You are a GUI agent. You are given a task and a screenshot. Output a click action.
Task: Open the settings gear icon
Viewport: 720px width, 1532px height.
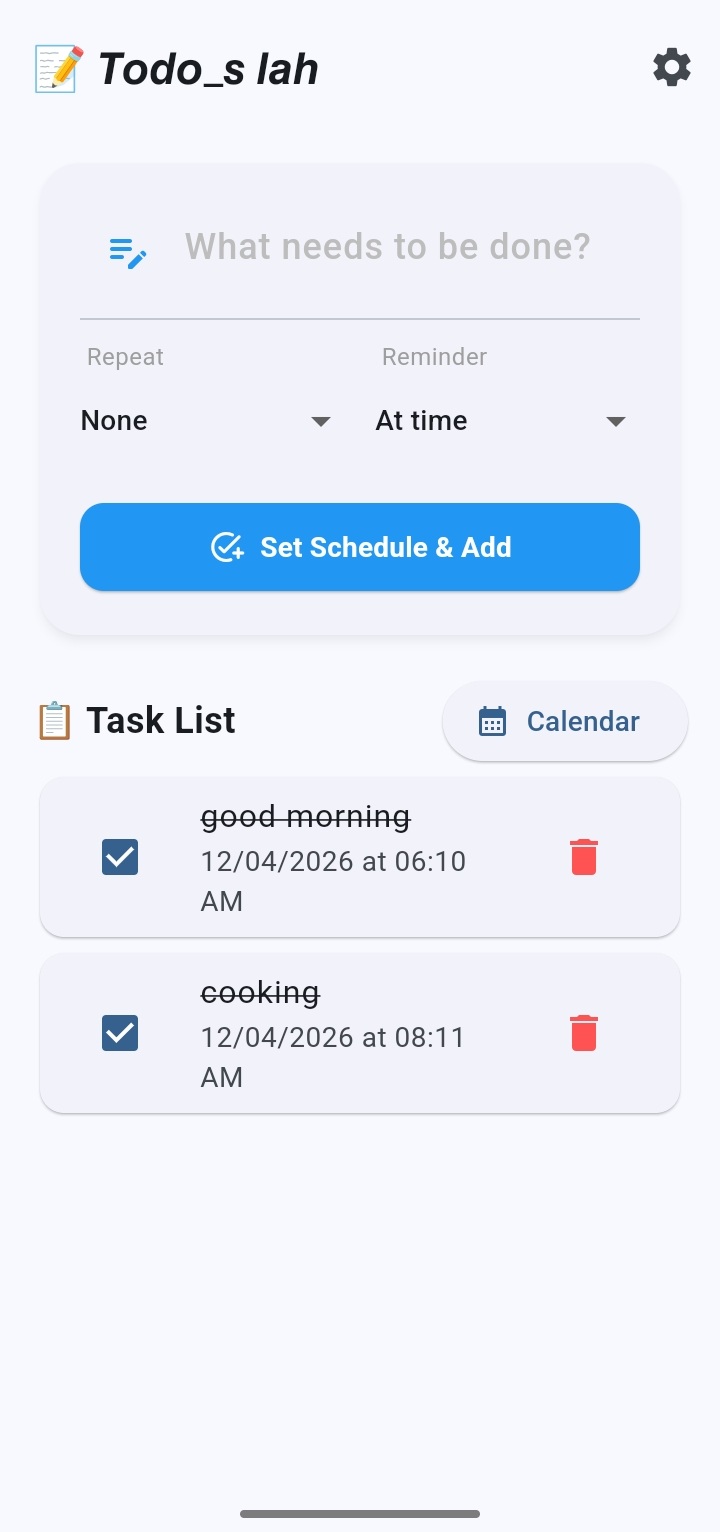671,68
